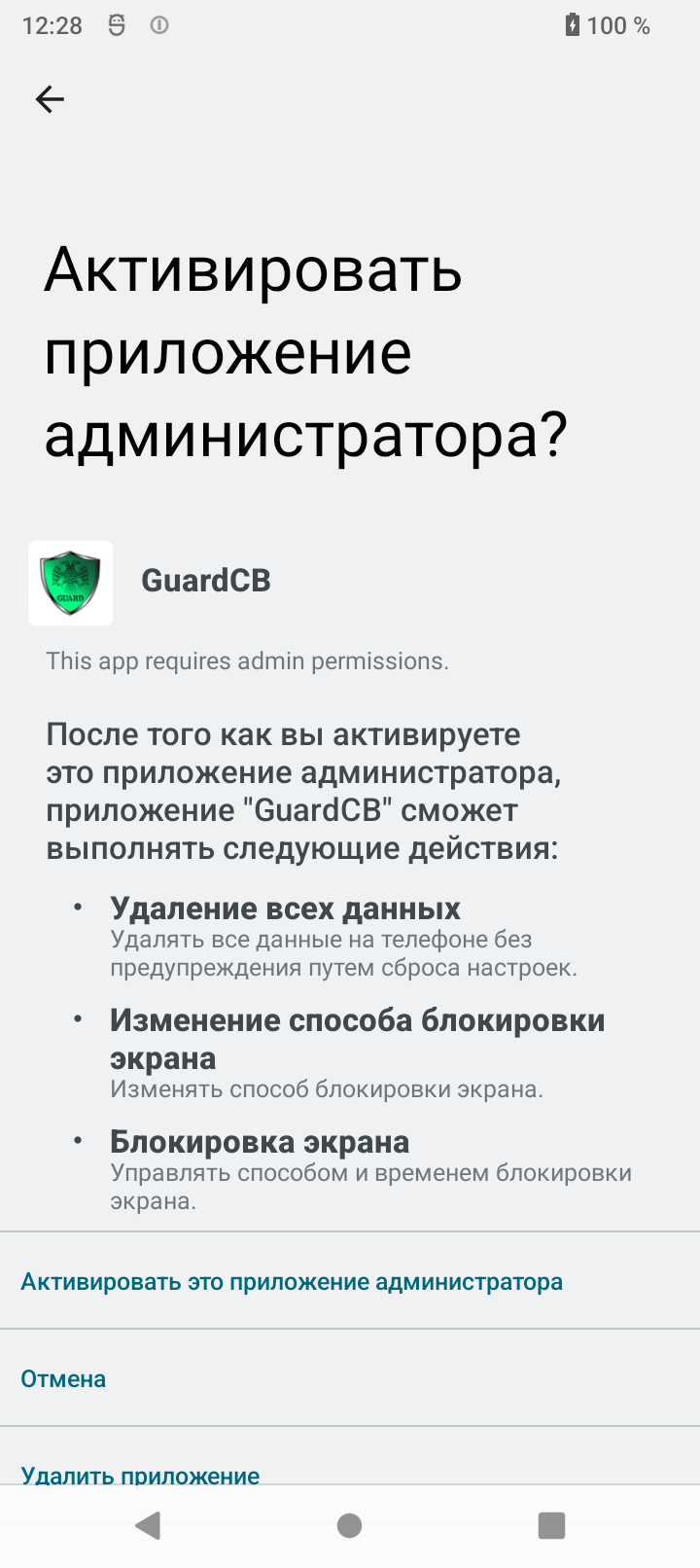Image resolution: width=700 pixels, height=1568 pixels.
Task: Select Удалить приложение to uninstall GuardCB
Action: coord(141,1473)
